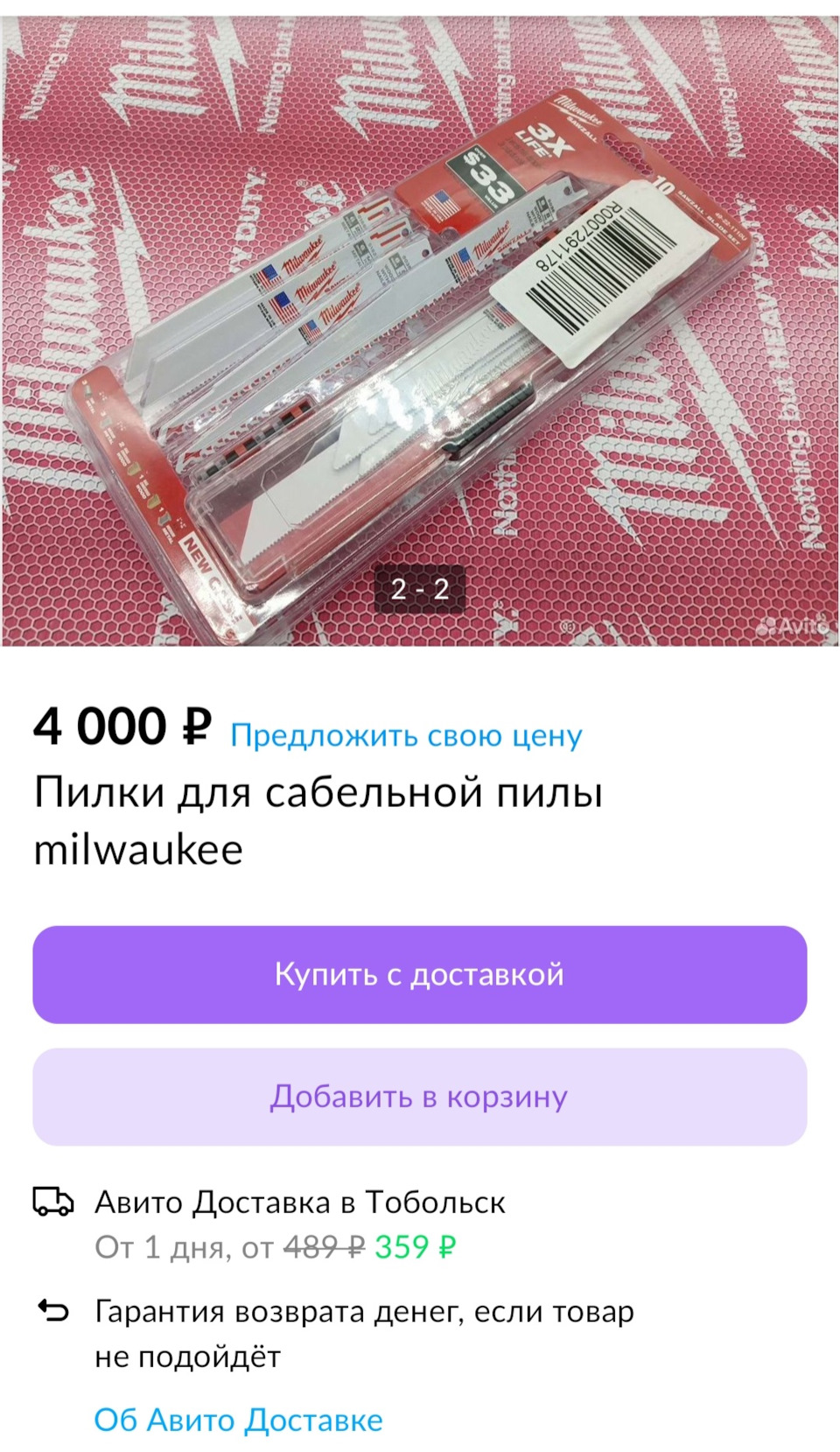Image resolution: width=840 pixels, height=1452 pixels.
Task: Open 'Об Авито Доставке' link
Action: [238, 1420]
